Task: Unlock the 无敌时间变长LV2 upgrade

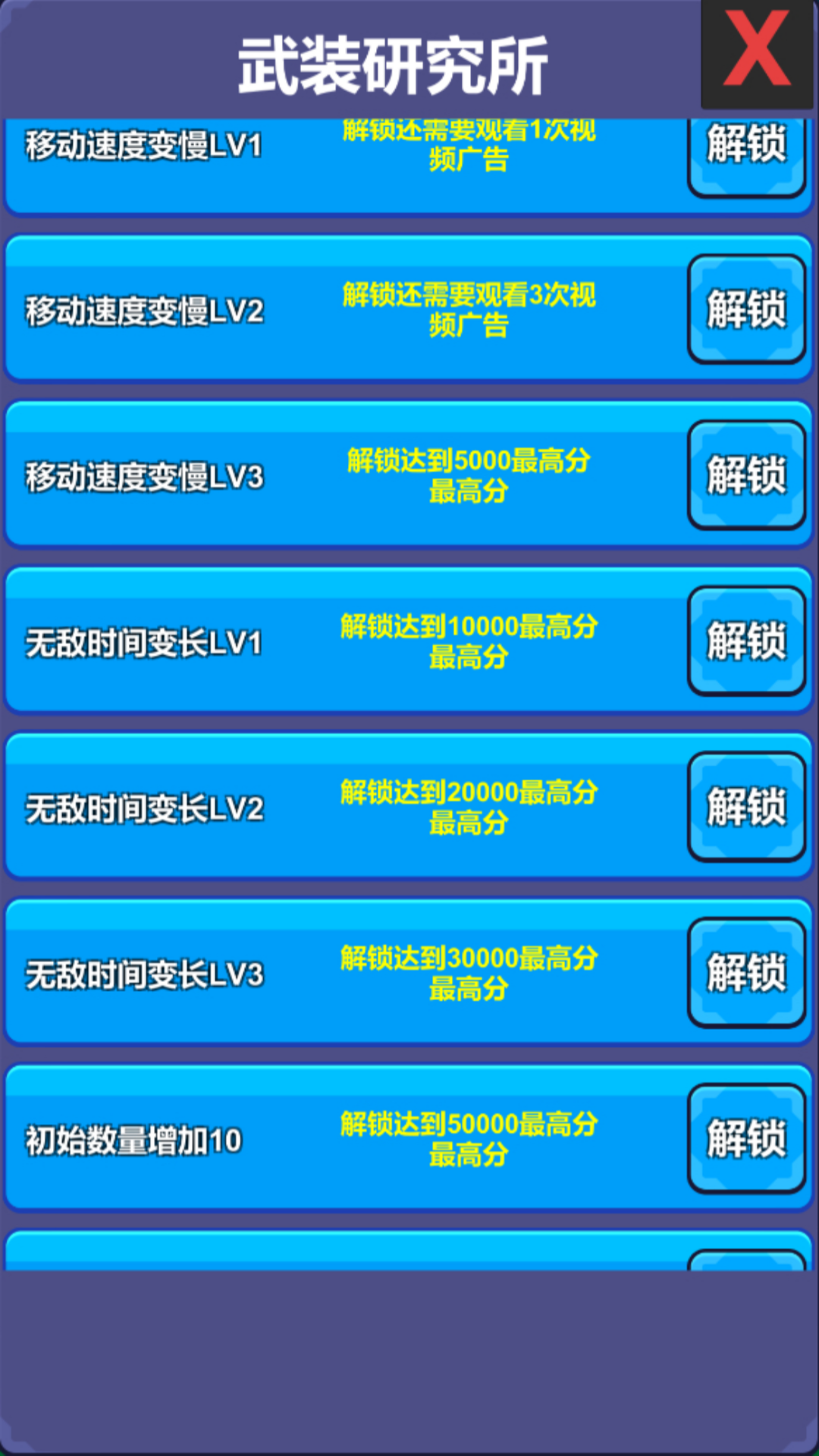Action: (746, 806)
